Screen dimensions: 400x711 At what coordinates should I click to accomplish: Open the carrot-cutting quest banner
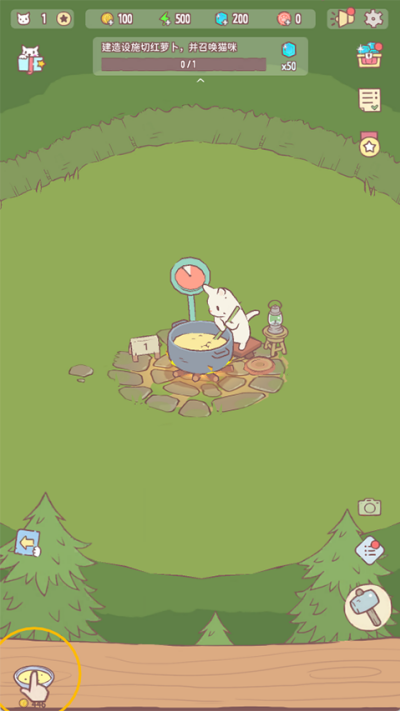200,56
